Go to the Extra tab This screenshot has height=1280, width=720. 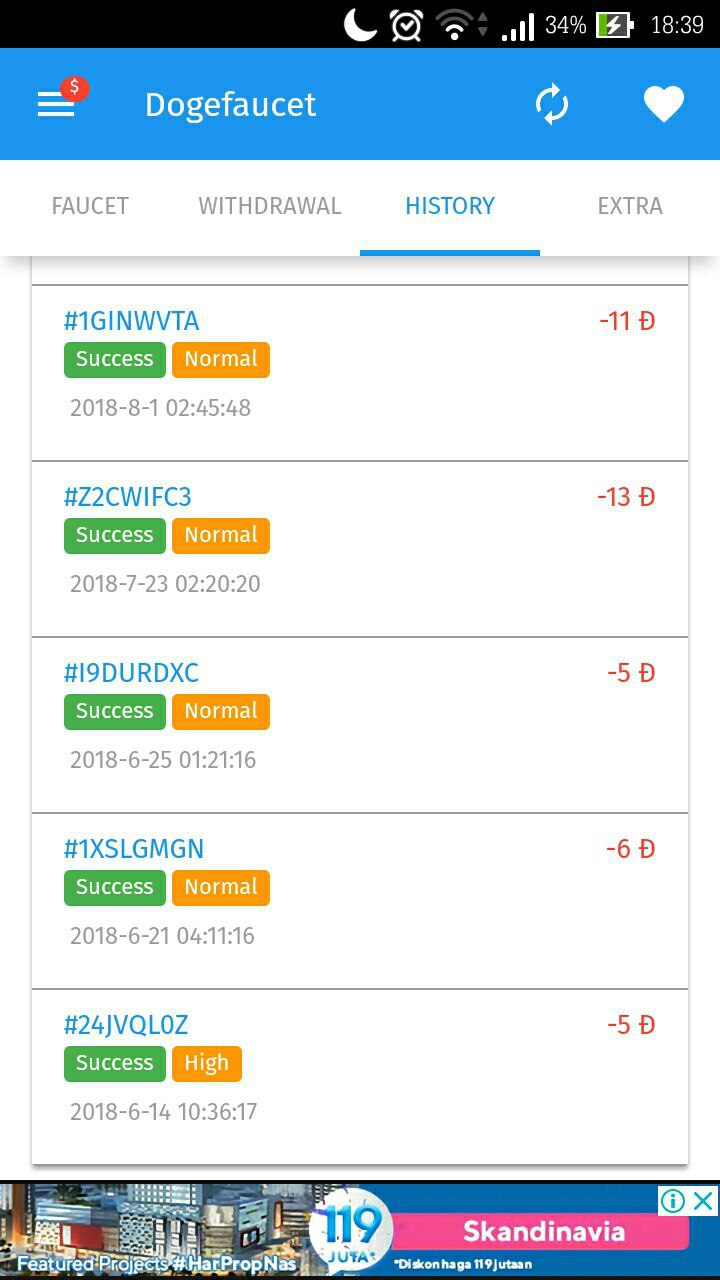pos(630,206)
